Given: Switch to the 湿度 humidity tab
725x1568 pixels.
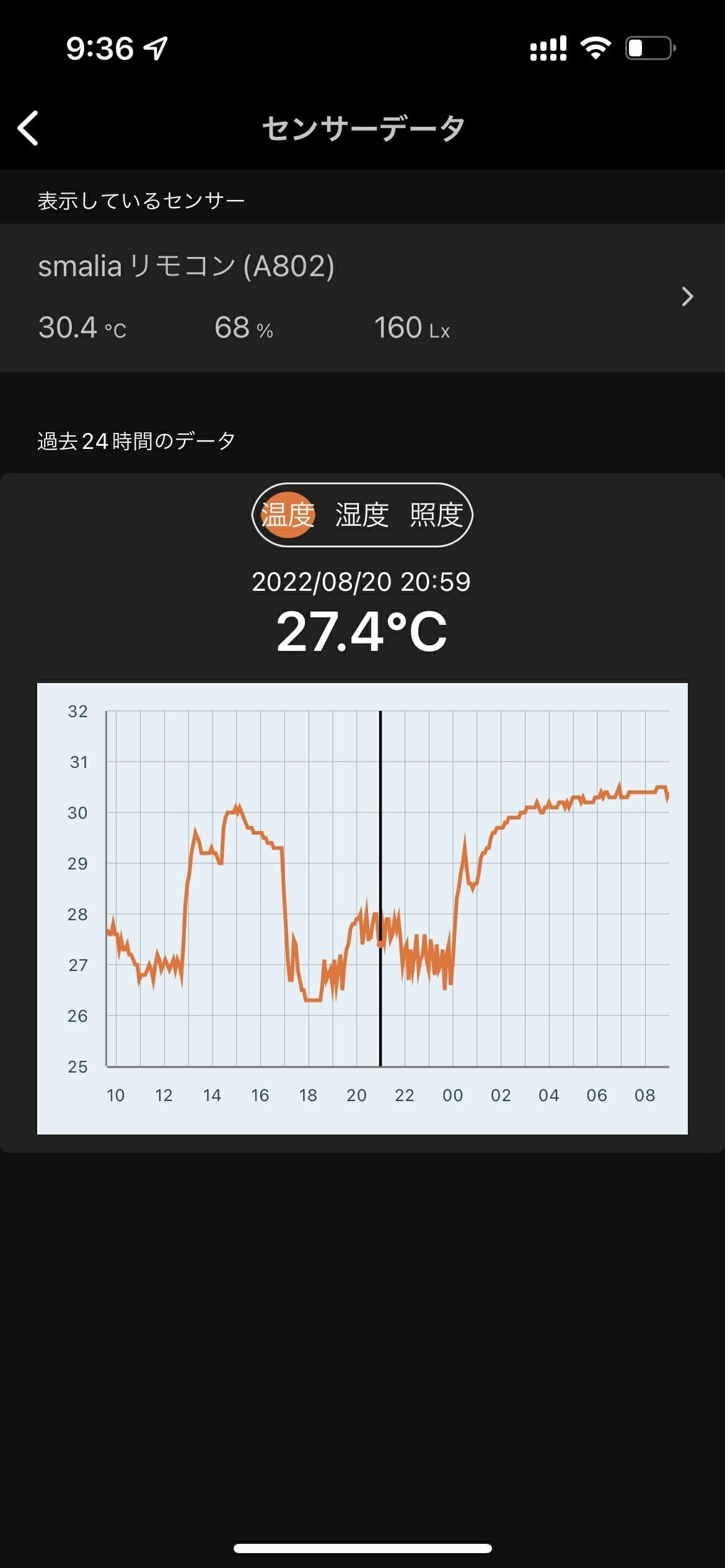Looking at the screenshot, I should click(x=362, y=515).
